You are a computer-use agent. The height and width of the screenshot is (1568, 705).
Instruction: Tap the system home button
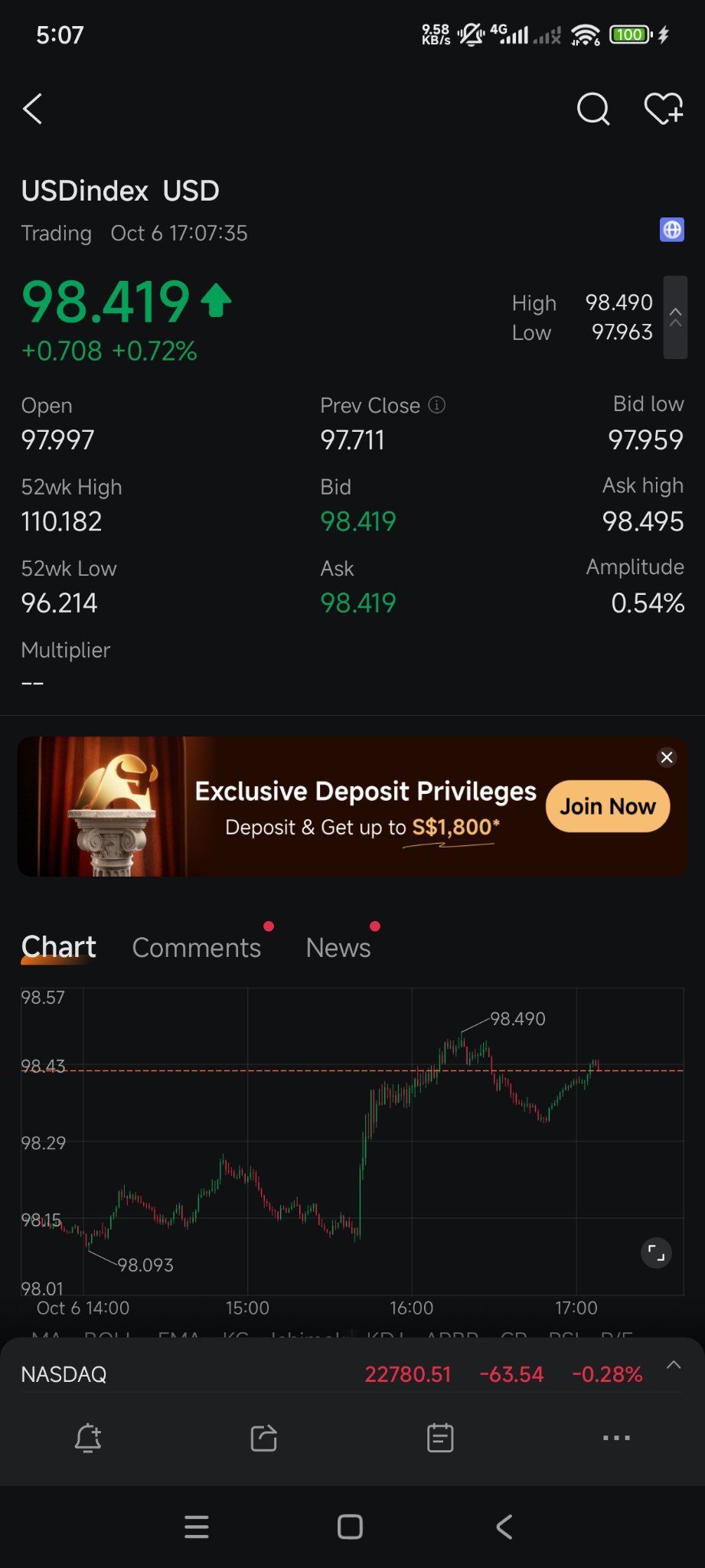tap(350, 1527)
